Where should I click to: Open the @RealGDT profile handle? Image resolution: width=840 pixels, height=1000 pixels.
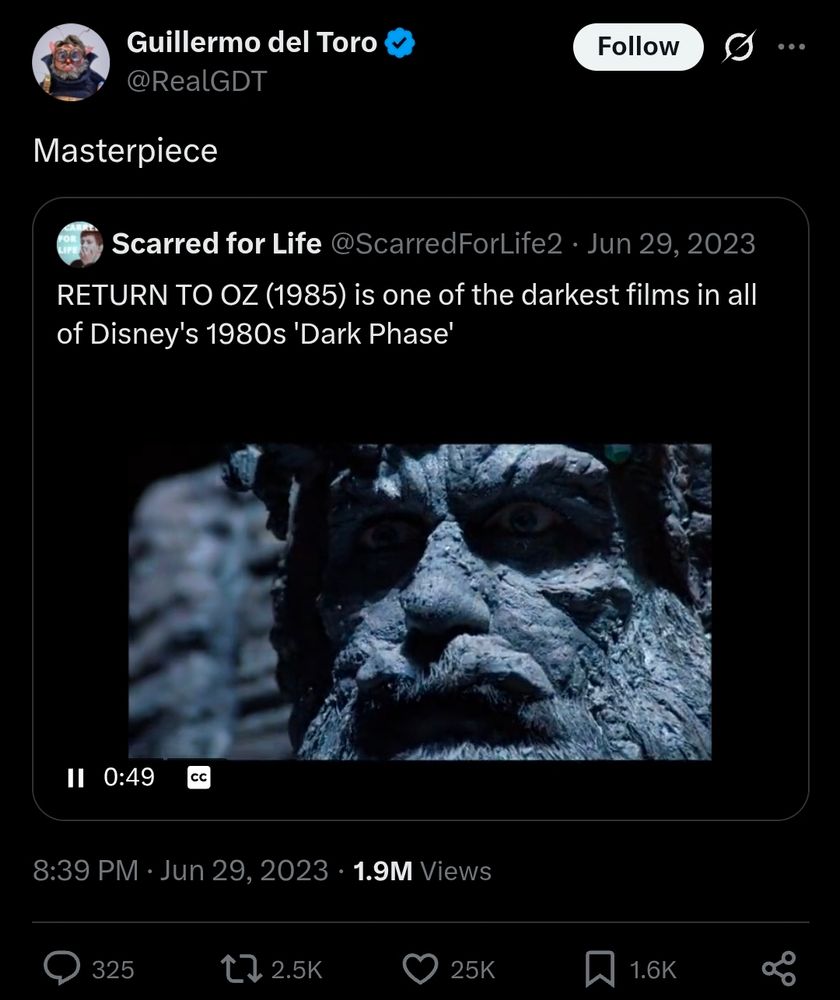[197, 81]
